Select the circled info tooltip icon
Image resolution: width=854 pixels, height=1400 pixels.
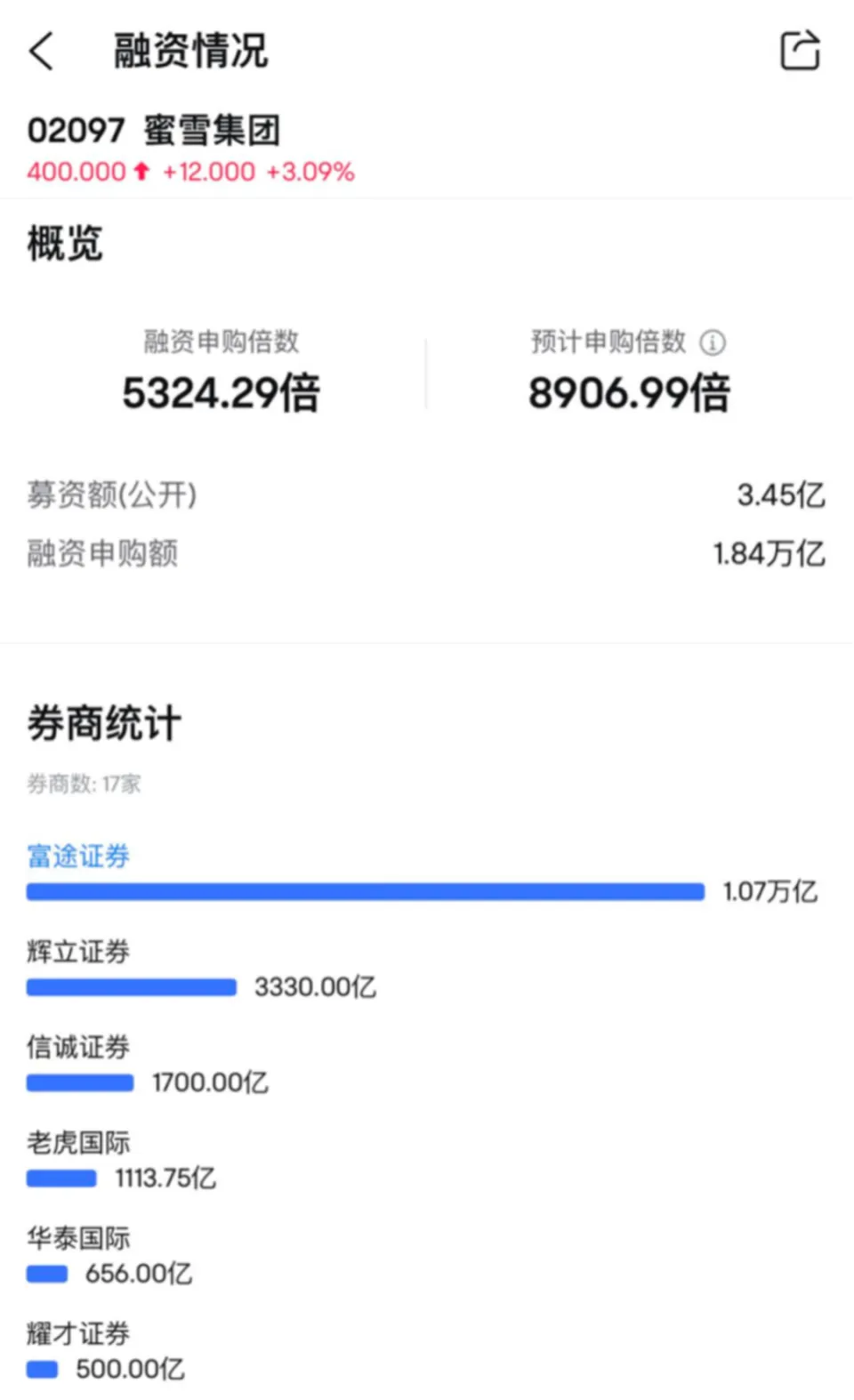714,342
